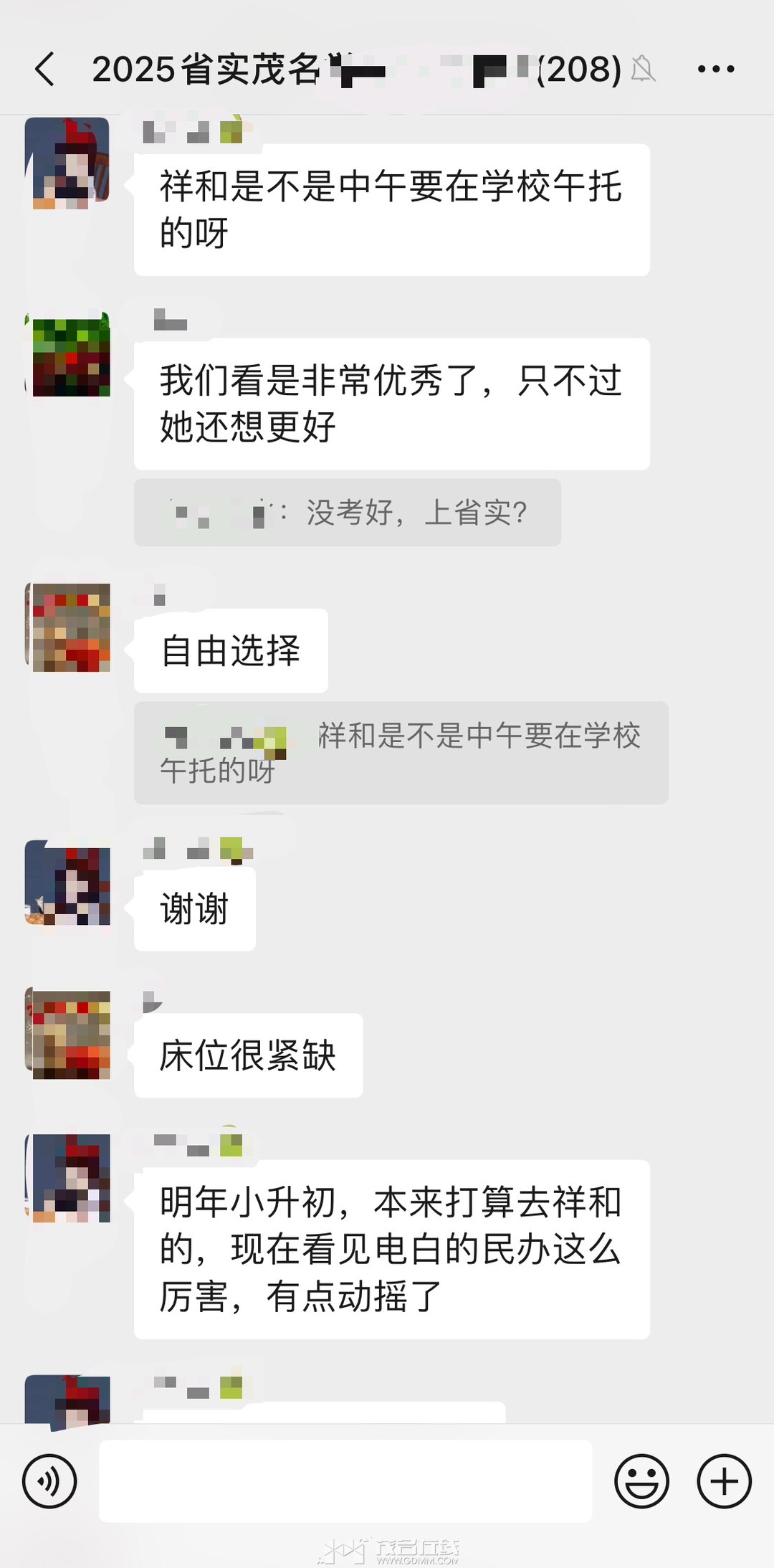Open the emoji sticker panel
Viewport: 774px width, 1568px height.
click(641, 1481)
